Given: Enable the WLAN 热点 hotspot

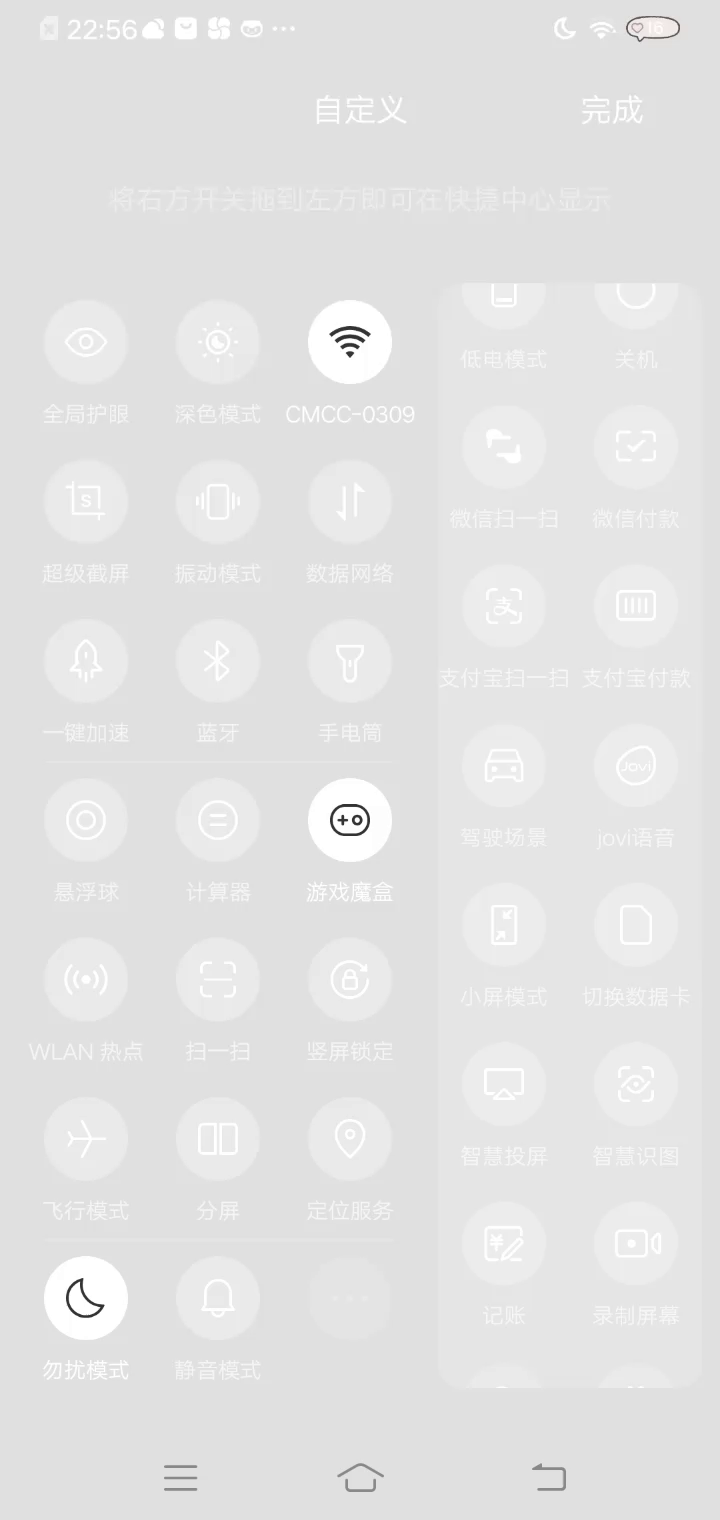Looking at the screenshot, I should pos(86,980).
